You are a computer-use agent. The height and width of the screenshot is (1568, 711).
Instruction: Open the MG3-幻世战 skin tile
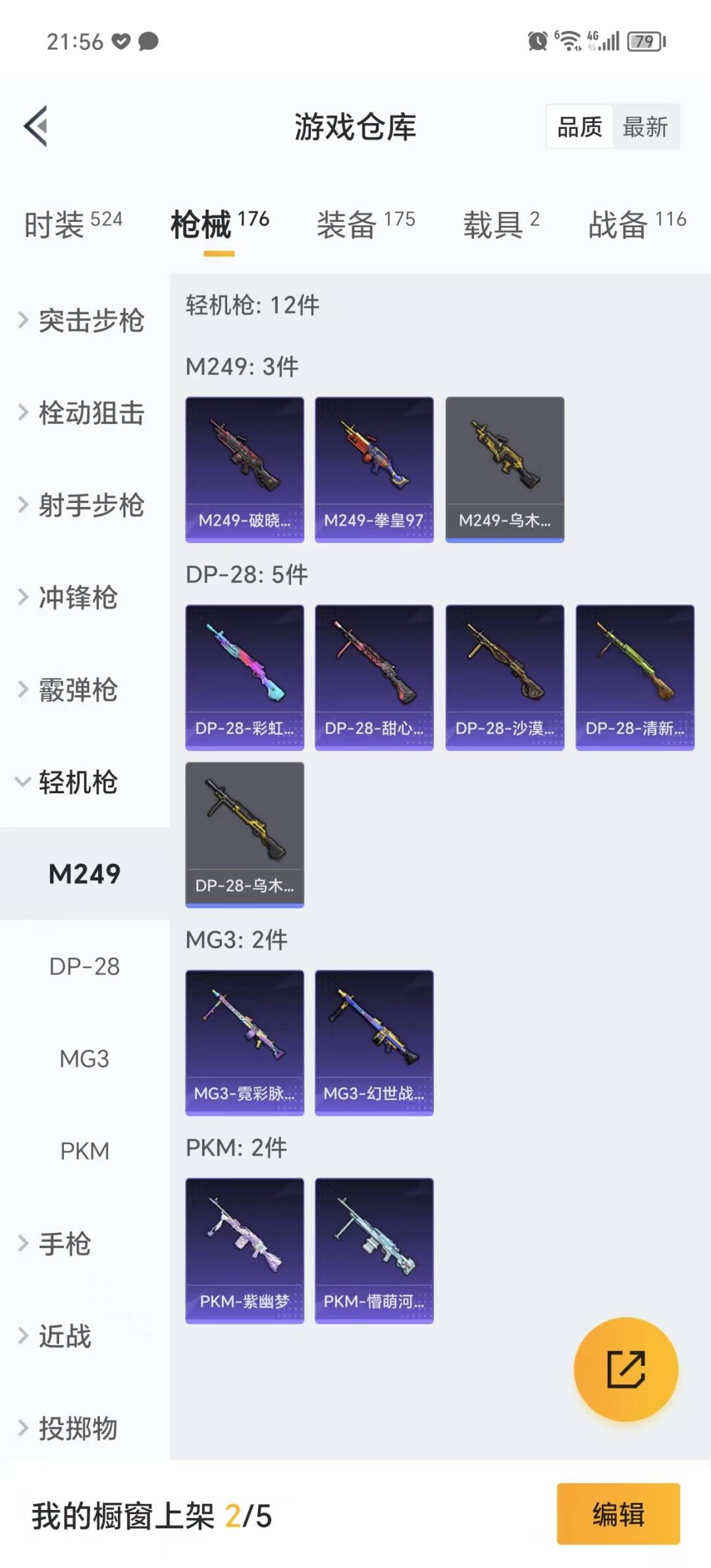point(374,1042)
